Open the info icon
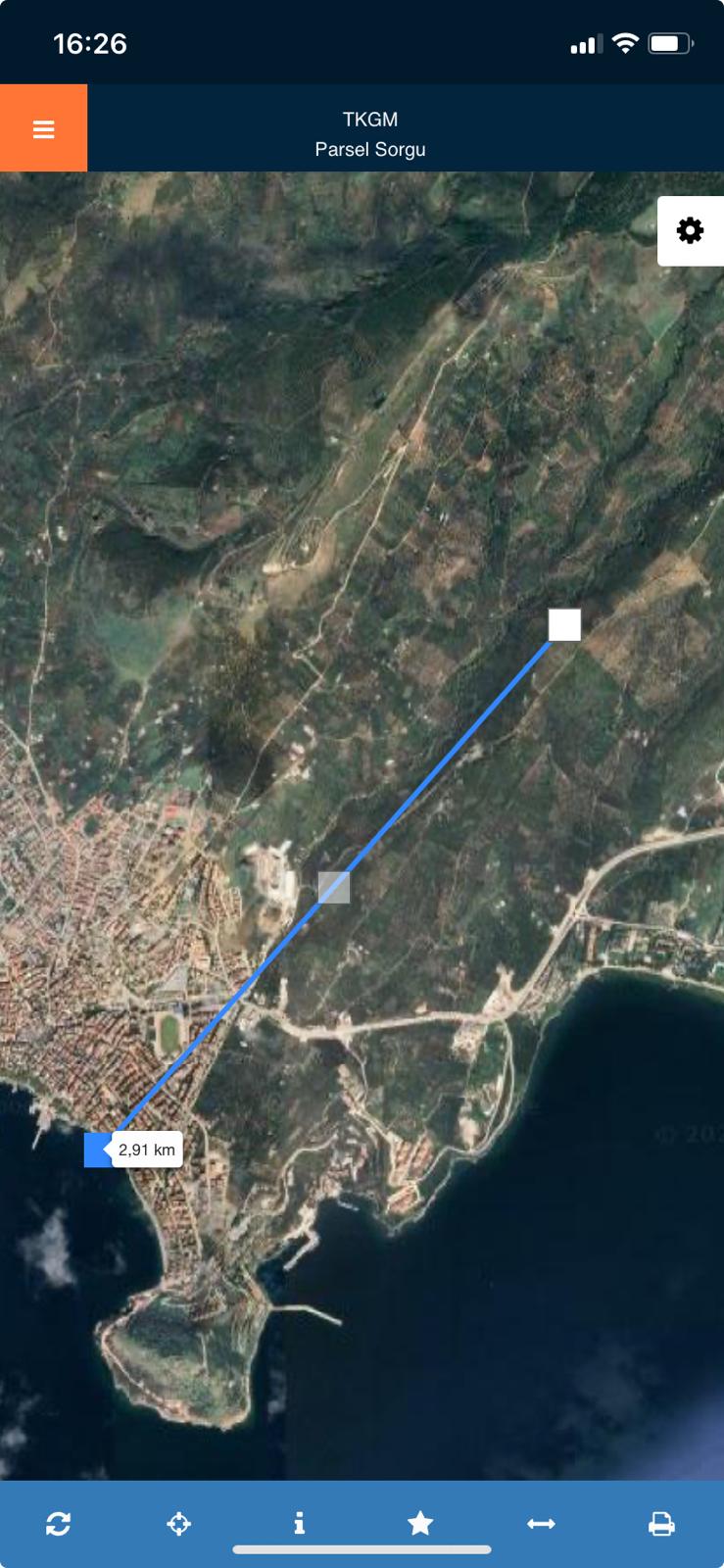Viewport: 724px width, 1568px height. 299,1523
